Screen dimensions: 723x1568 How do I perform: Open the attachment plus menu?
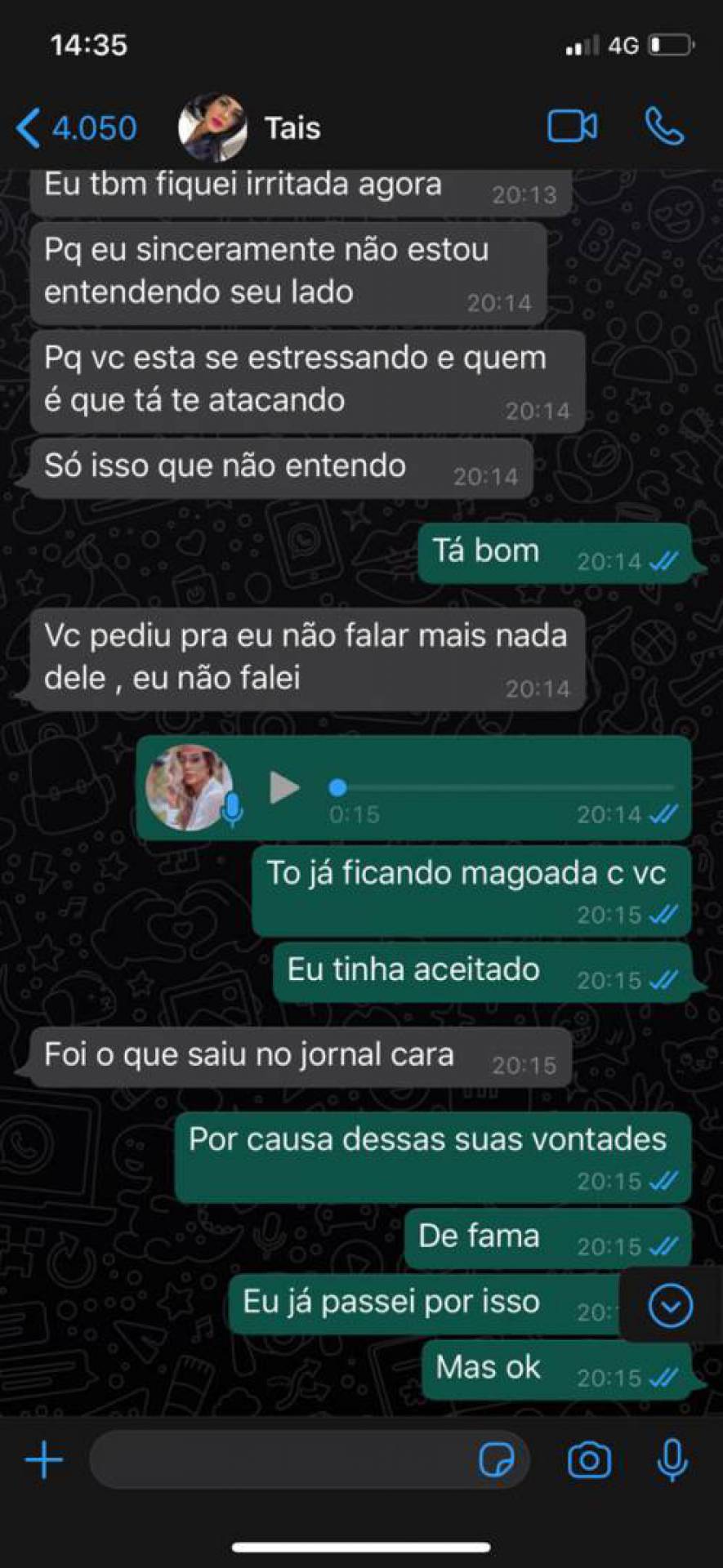43,1459
